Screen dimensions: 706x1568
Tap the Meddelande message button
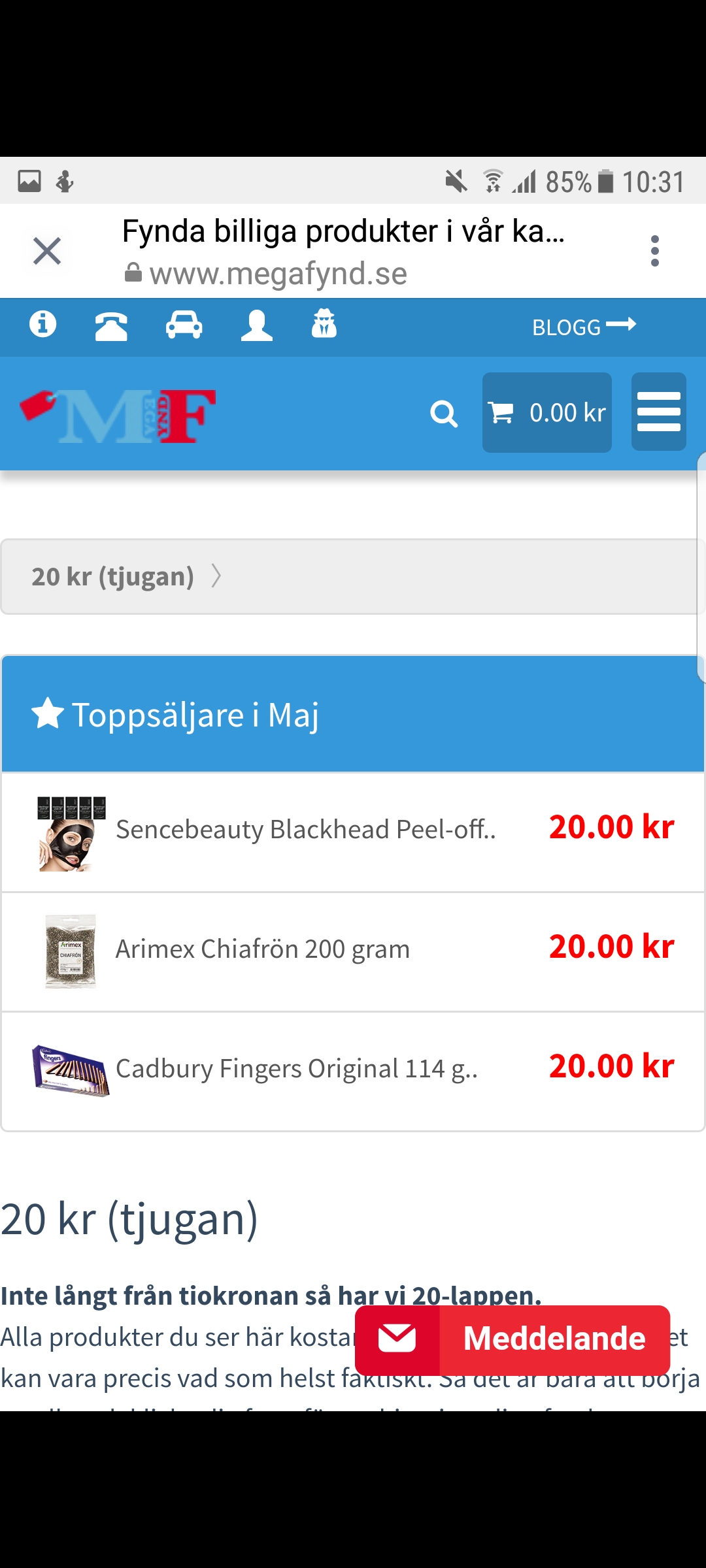tap(513, 1338)
